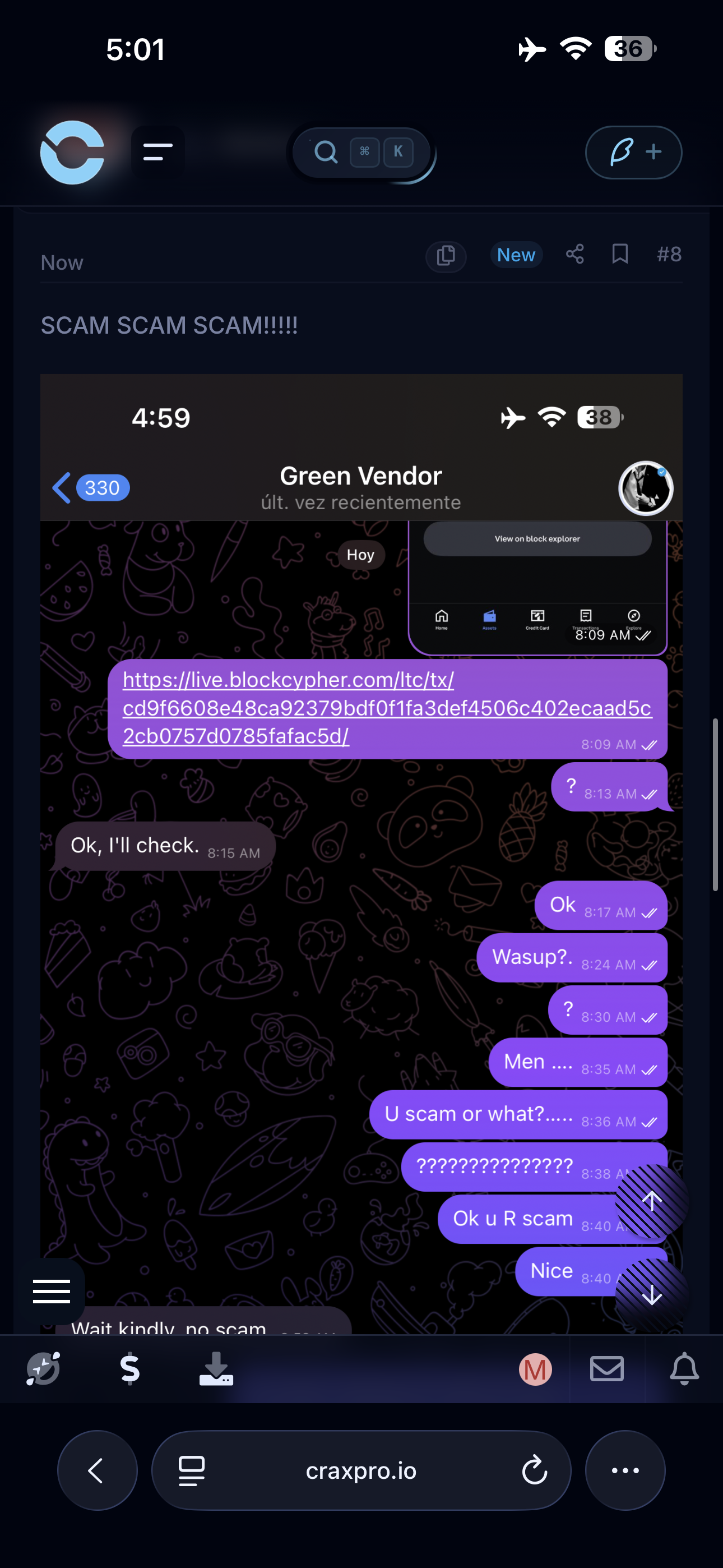
Task: Open the dollar sign credits section
Action: [129, 1369]
